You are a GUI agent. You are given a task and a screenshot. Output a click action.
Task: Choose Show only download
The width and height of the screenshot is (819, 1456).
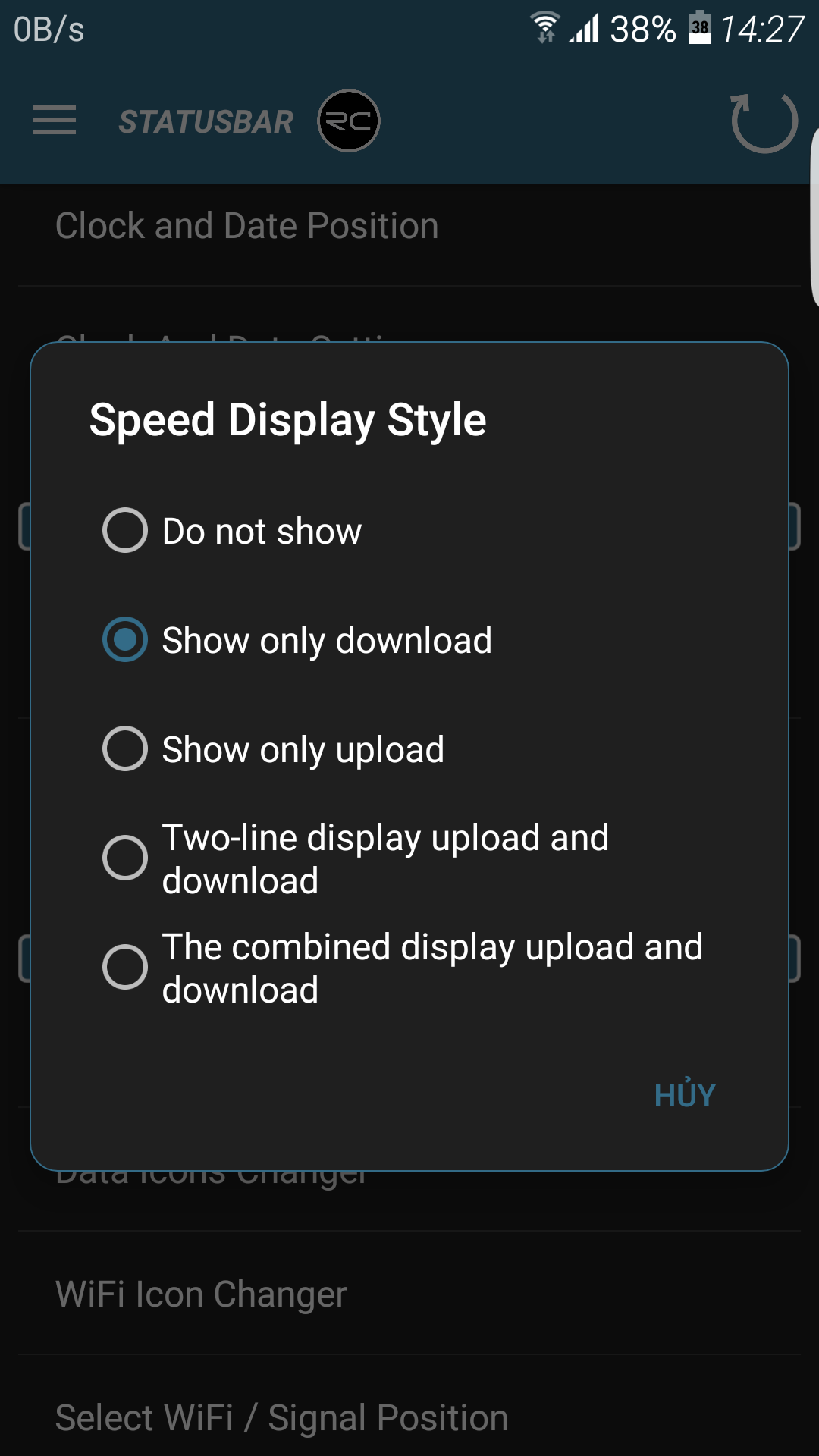pos(409,639)
